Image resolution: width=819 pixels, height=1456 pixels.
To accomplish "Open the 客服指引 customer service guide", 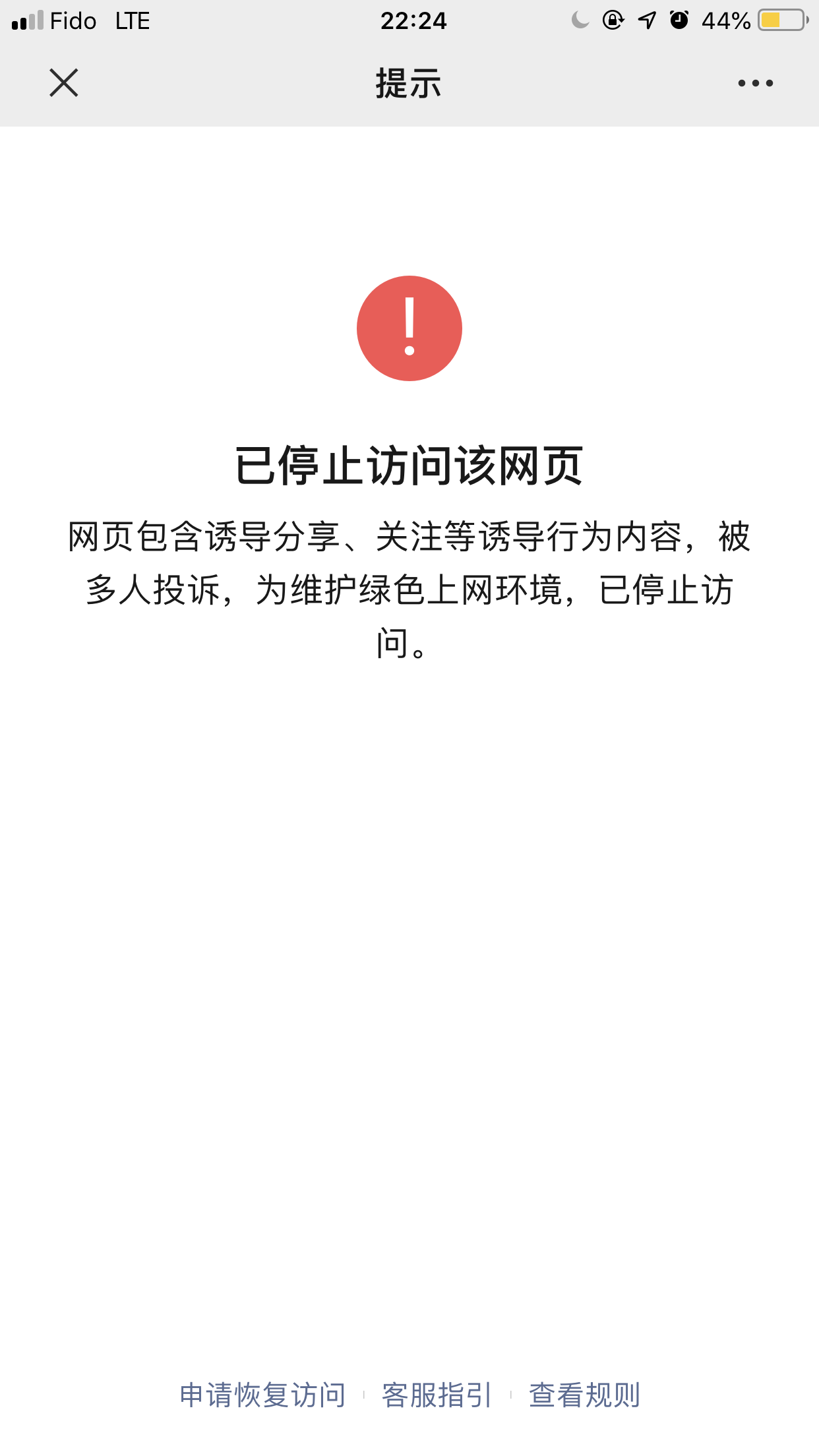I will pos(437,1395).
